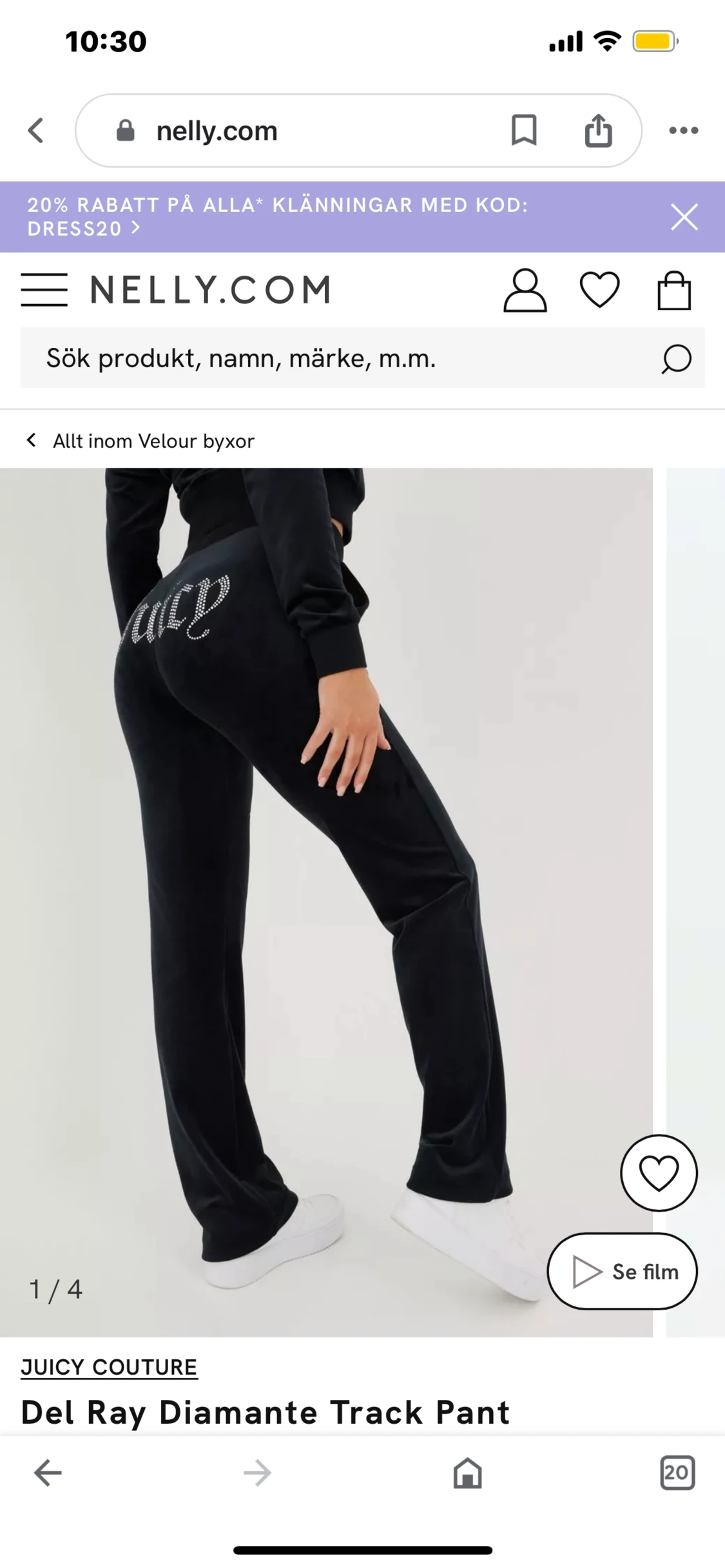Open the JUICY COUTURE brand page
This screenshot has width=725, height=1568.
tap(110, 1366)
